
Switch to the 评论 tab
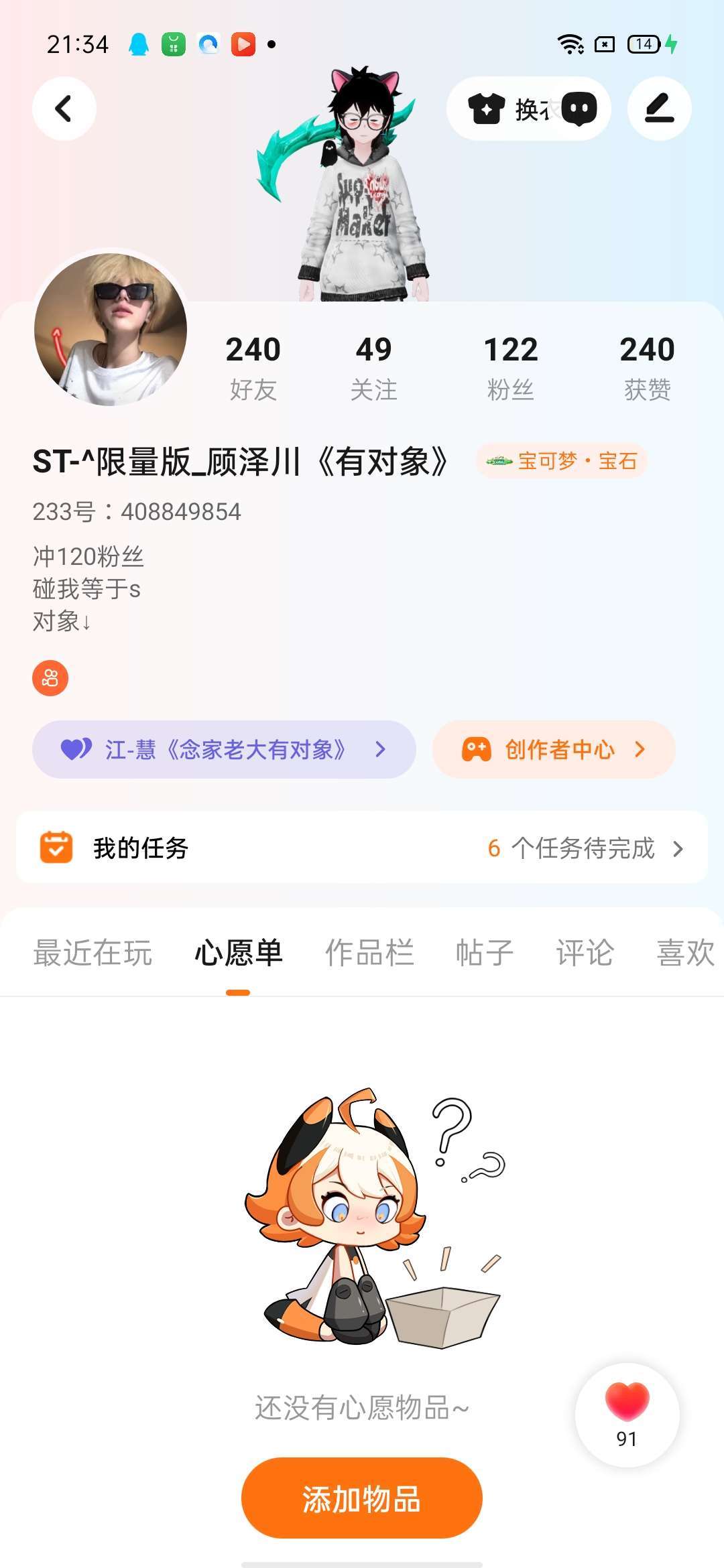(585, 952)
